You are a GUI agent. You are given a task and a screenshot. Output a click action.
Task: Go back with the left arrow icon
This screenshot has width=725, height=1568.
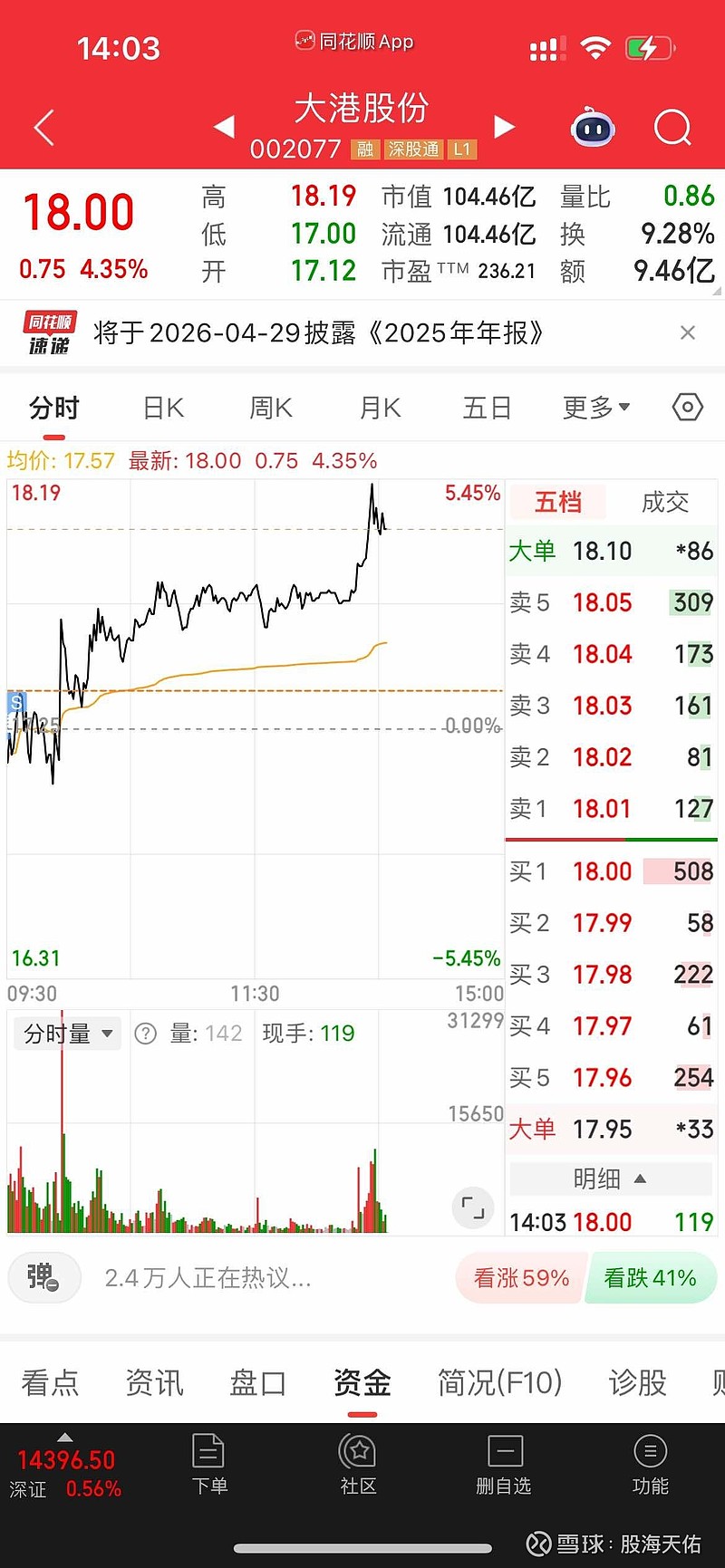click(x=43, y=128)
